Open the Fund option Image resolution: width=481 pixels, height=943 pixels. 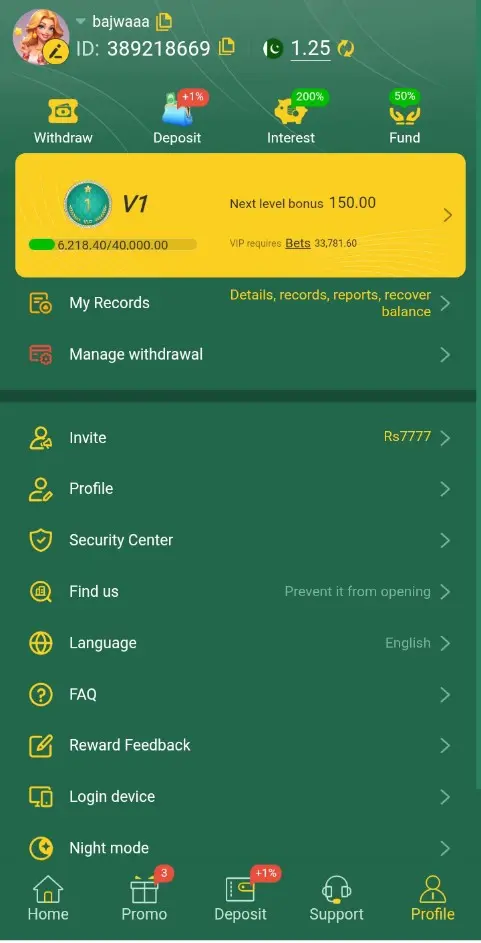coord(405,121)
